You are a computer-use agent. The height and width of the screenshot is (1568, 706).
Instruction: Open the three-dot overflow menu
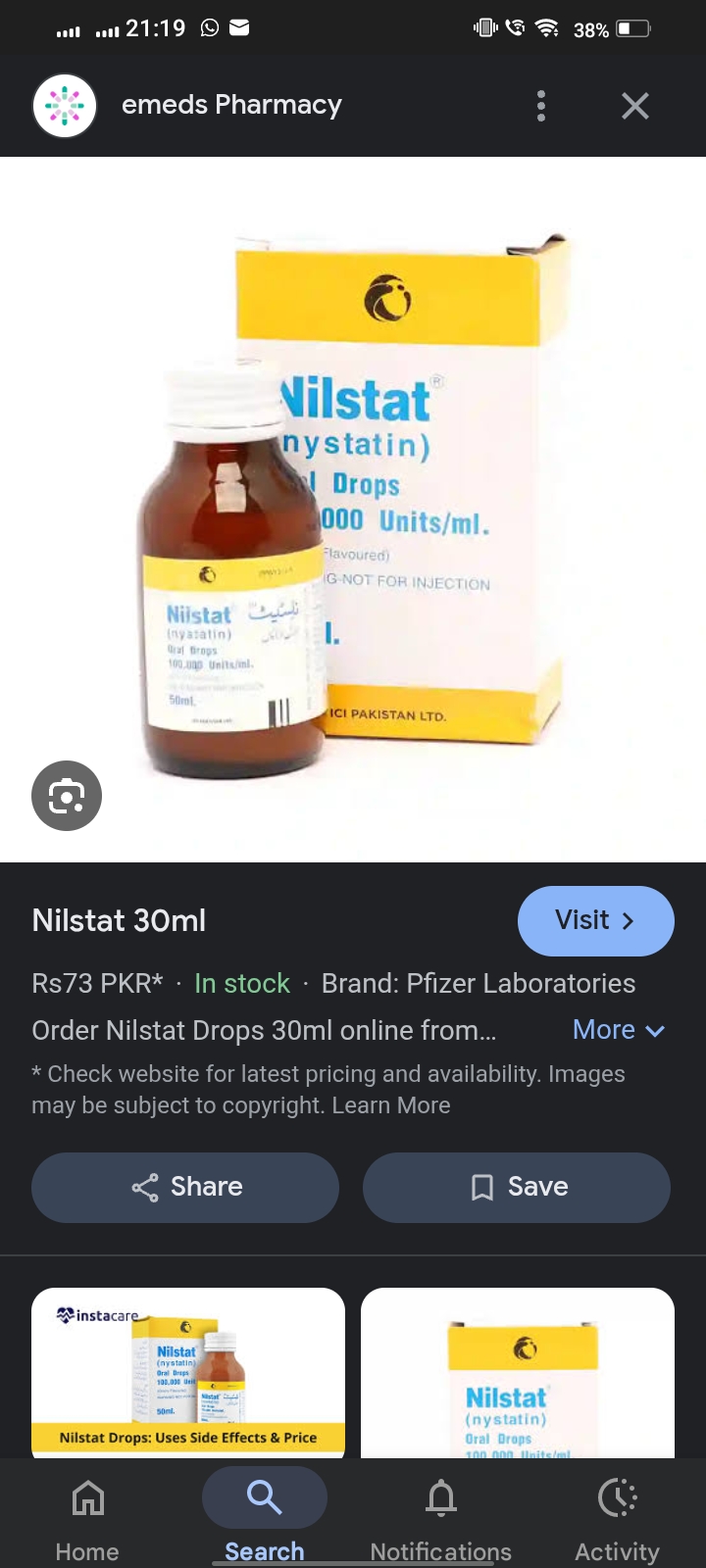click(540, 106)
